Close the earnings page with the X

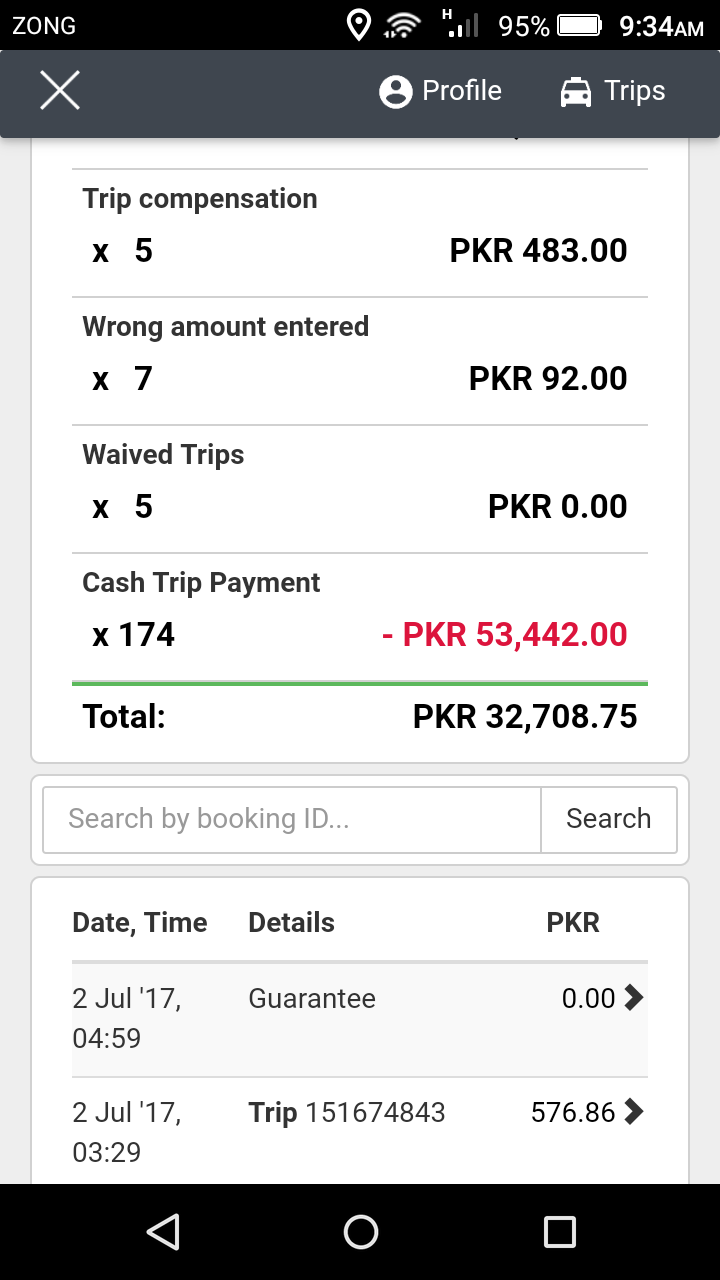(x=60, y=91)
